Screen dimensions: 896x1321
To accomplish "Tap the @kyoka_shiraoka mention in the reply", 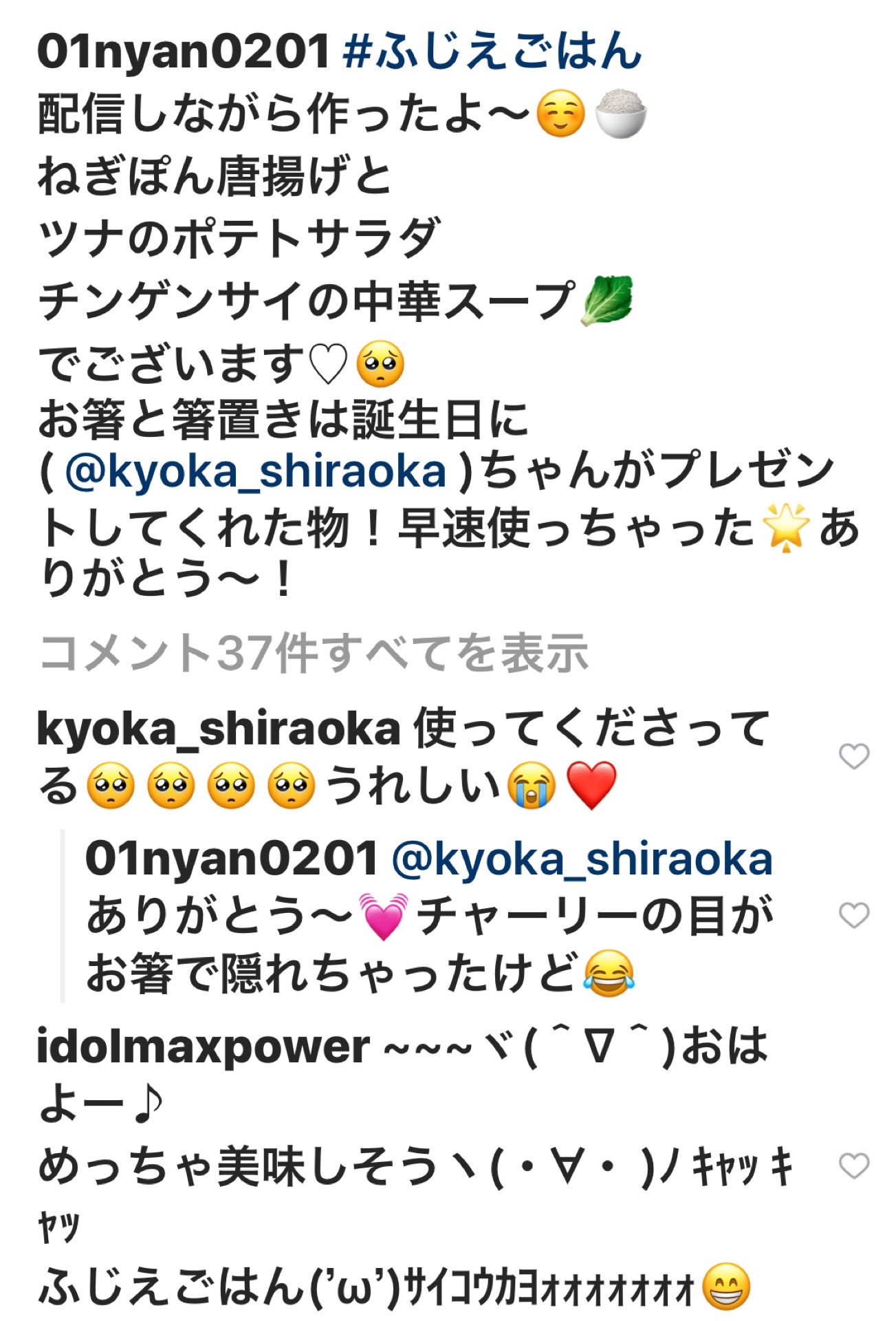I will pyautogui.click(x=582, y=859).
